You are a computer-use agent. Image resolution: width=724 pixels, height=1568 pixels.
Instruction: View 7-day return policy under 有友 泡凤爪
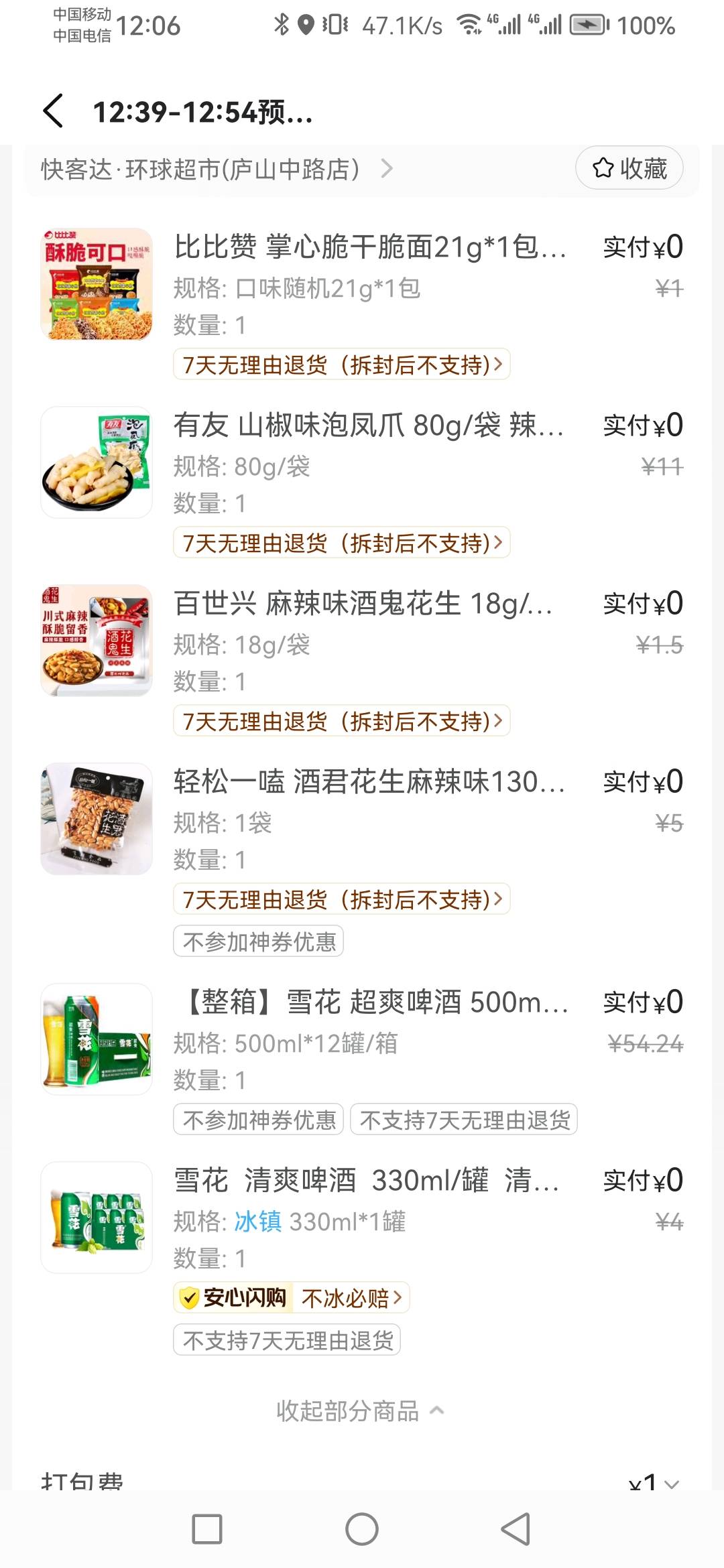[x=342, y=543]
